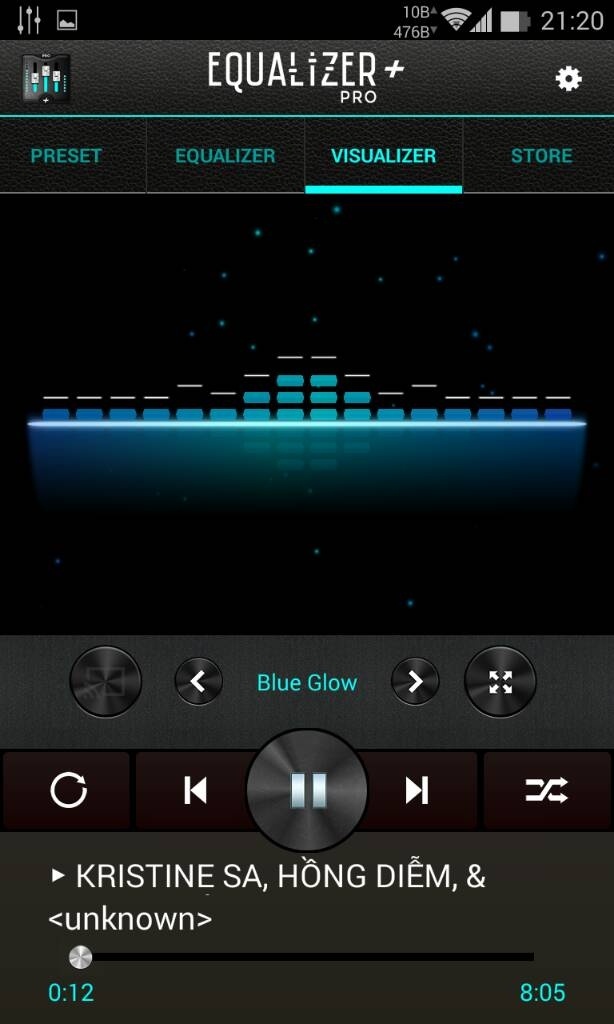Select the previous visualizer style arrow

click(x=198, y=682)
